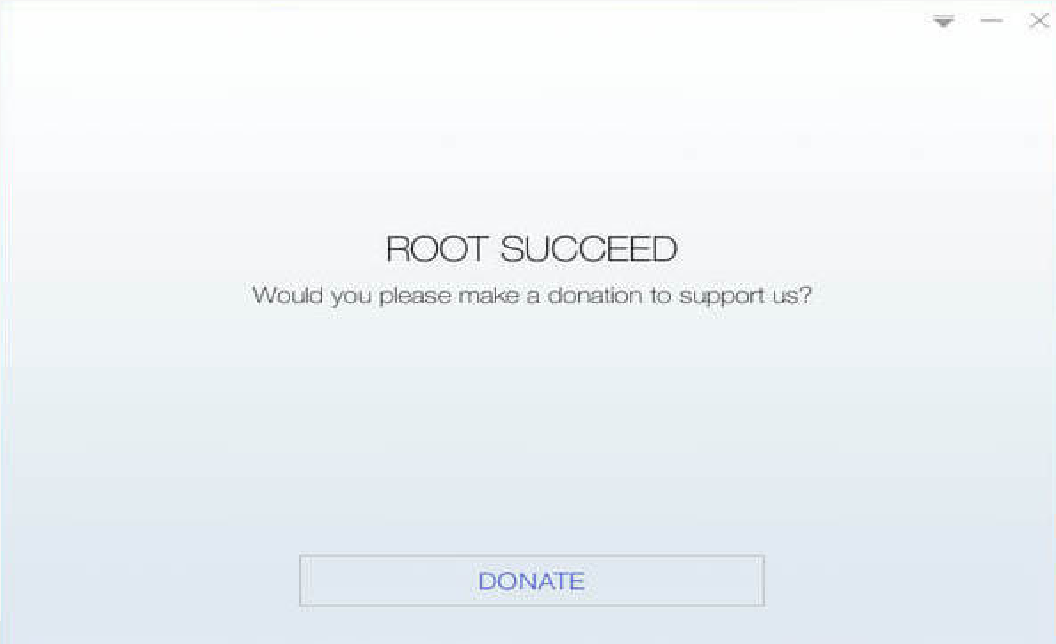Open the dropdown arrow menu
Image resolution: width=1056 pixels, height=644 pixels.
click(x=943, y=21)
